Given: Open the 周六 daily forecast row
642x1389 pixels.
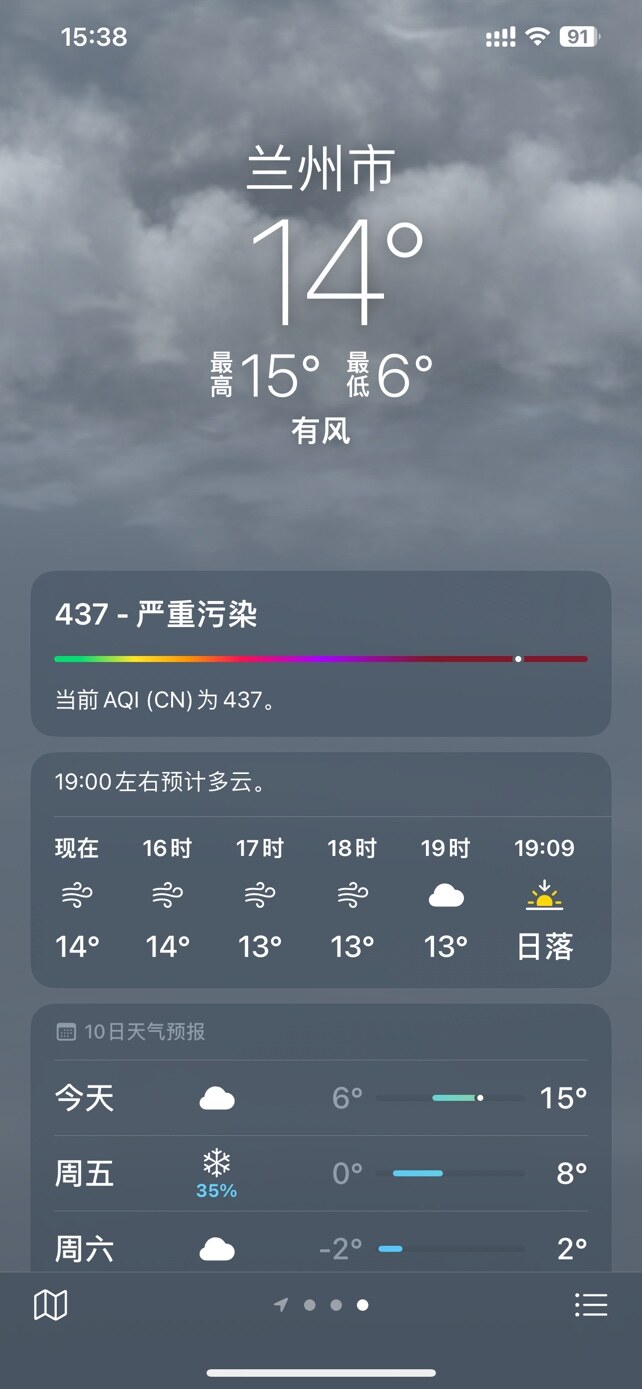Looking at the screenshot, I should tap(320, 1248).
